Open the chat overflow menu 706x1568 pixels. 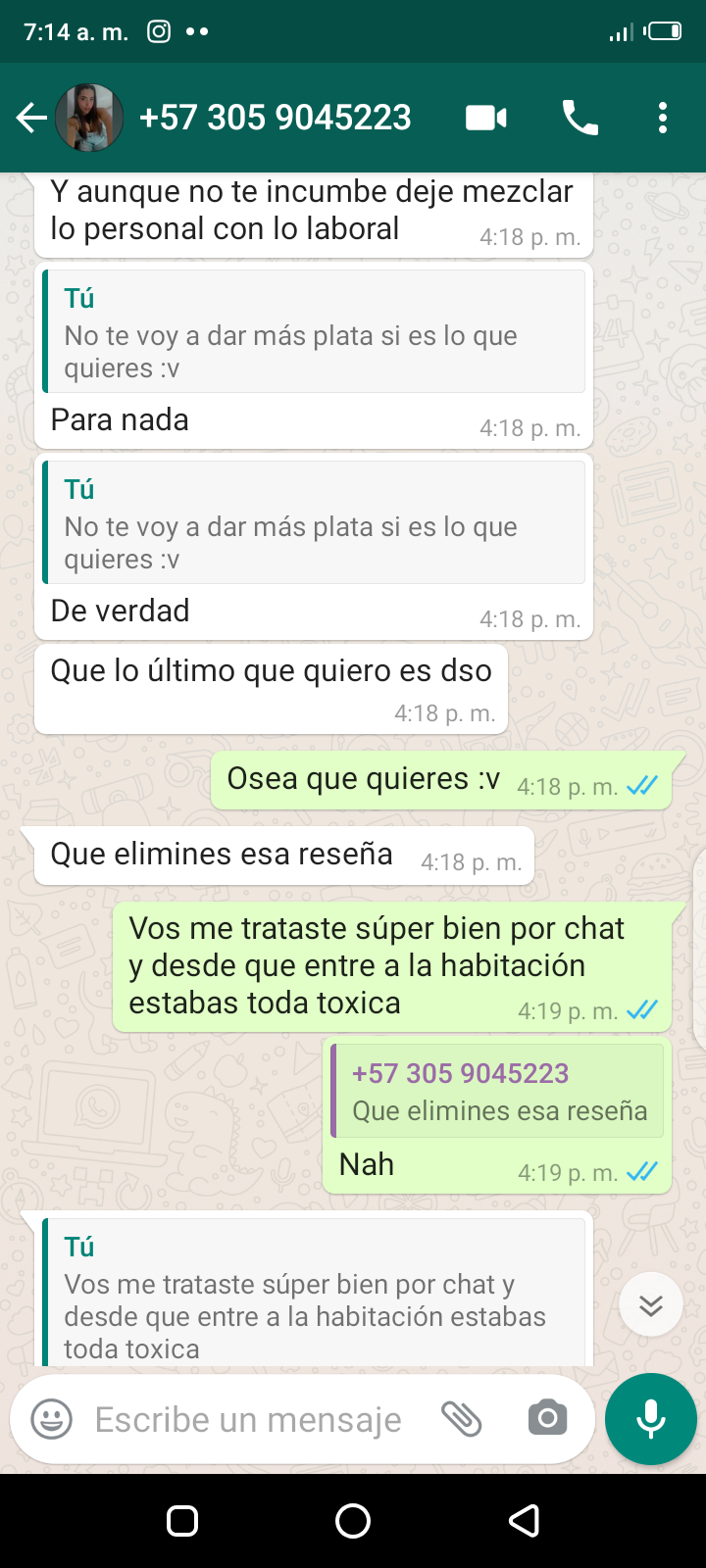pos(663,119)
